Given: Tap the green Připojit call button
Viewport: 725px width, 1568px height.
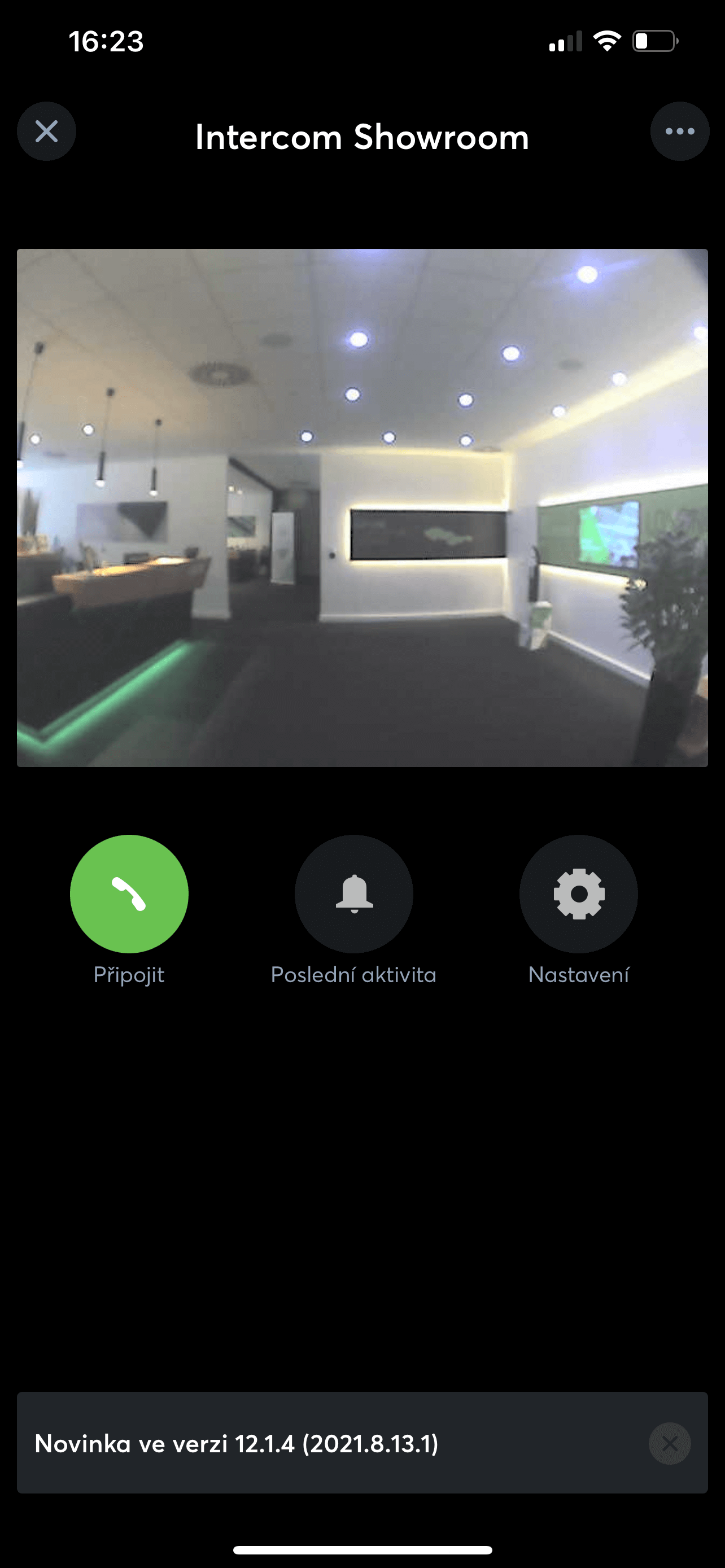Looking at the screenshot, I should (129, 894).
